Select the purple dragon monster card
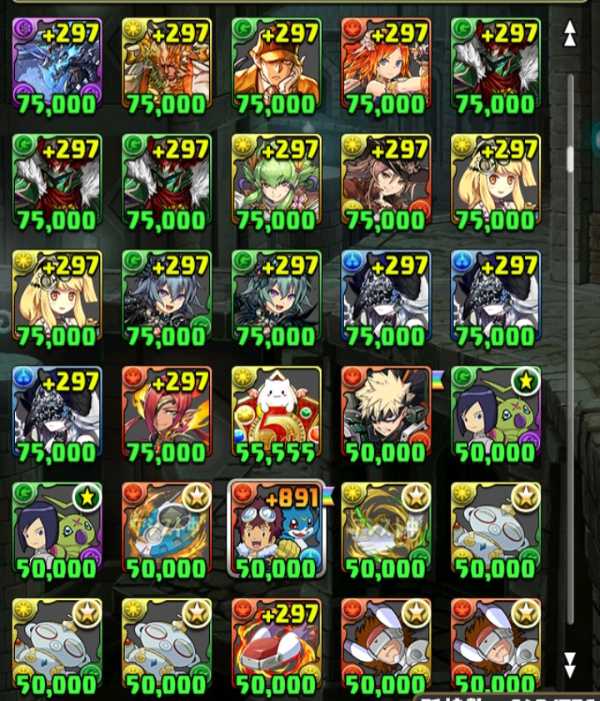Viewport: 600px width, 701px height. point(57,66)
